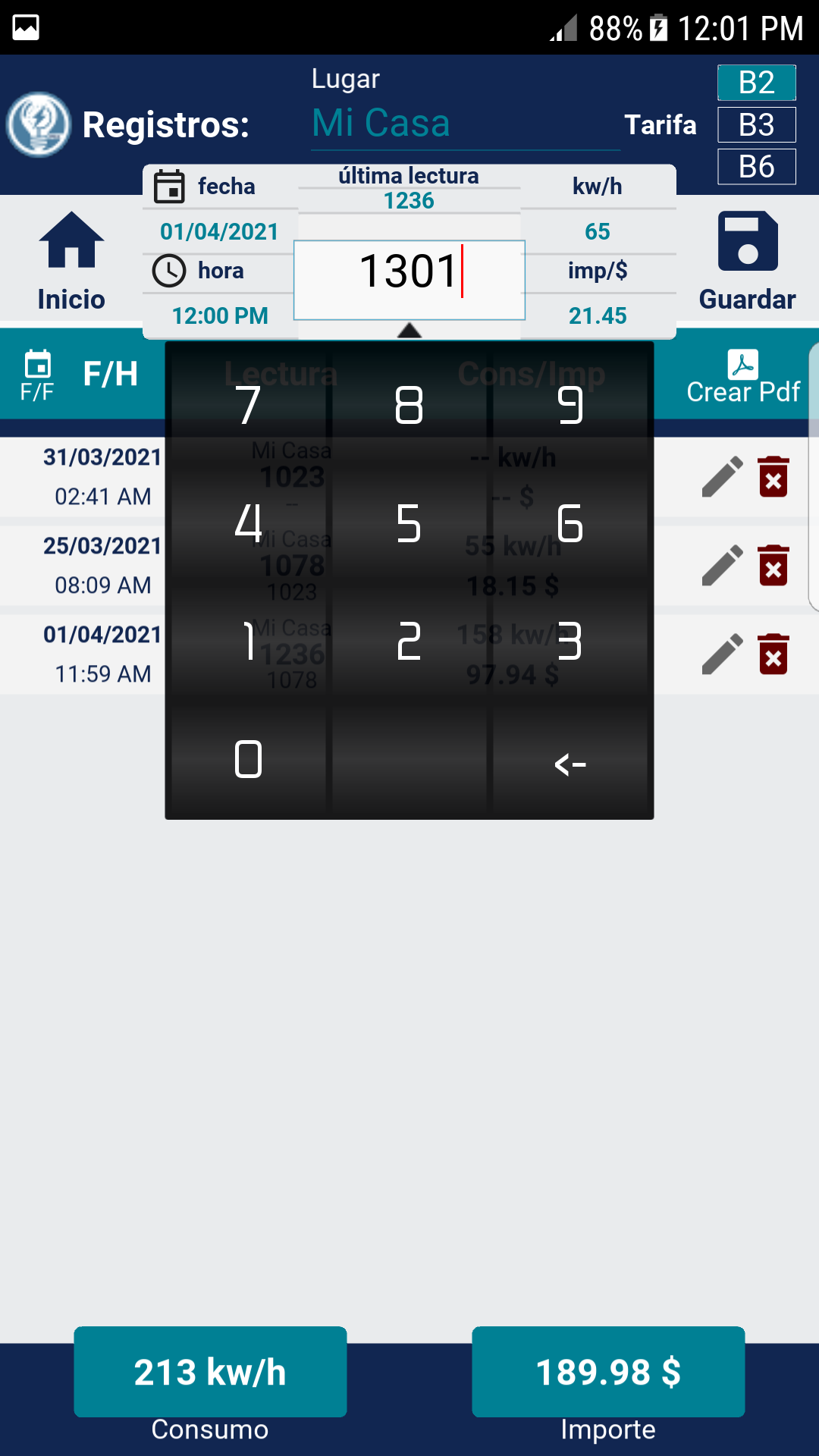This screenshot has height=1456, width=819.
Task: Enter digit 9 on the keypad
Action: tap(570, 405)
